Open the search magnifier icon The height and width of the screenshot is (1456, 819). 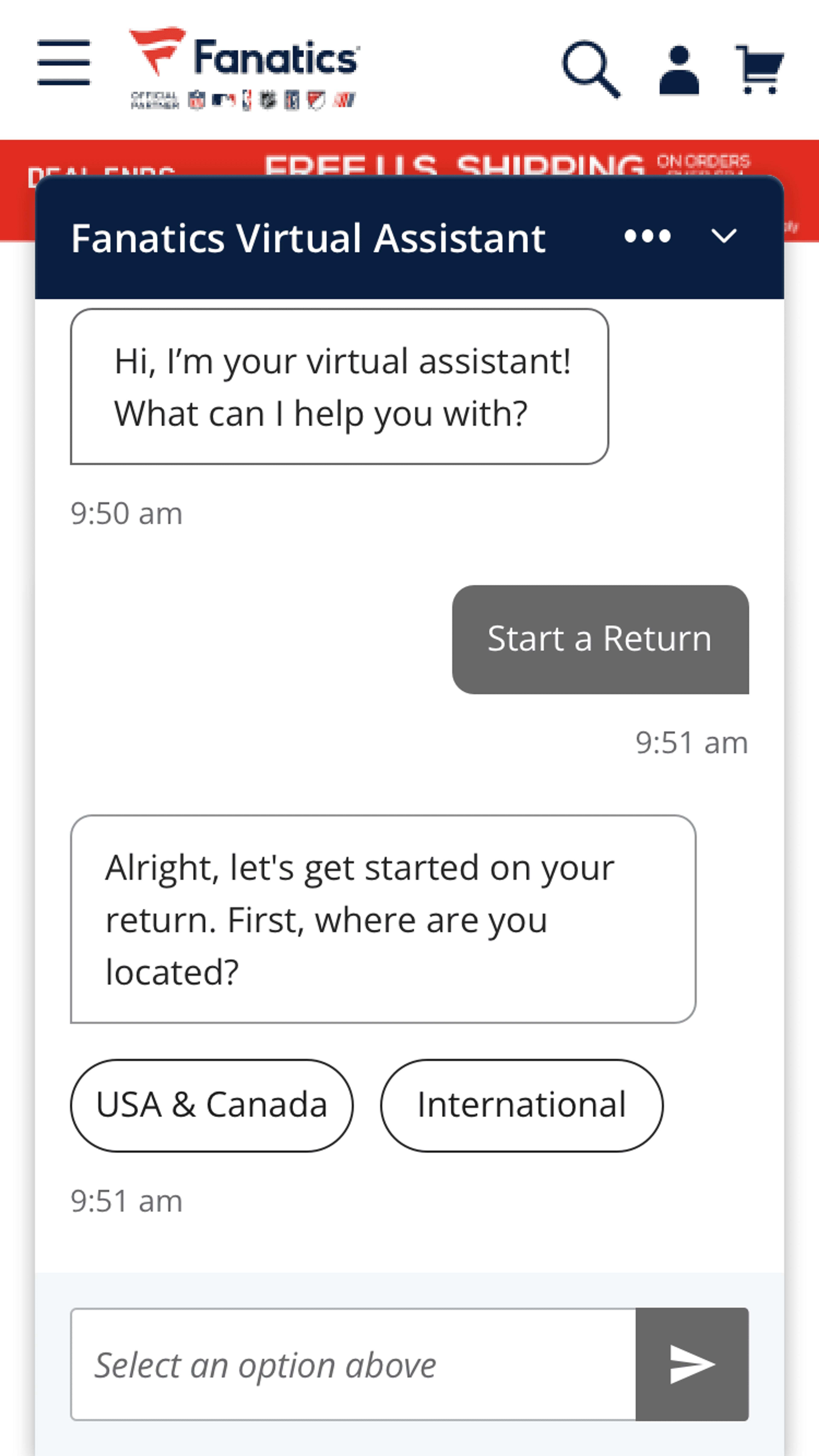pyautogui.click(x=591, y=69)
